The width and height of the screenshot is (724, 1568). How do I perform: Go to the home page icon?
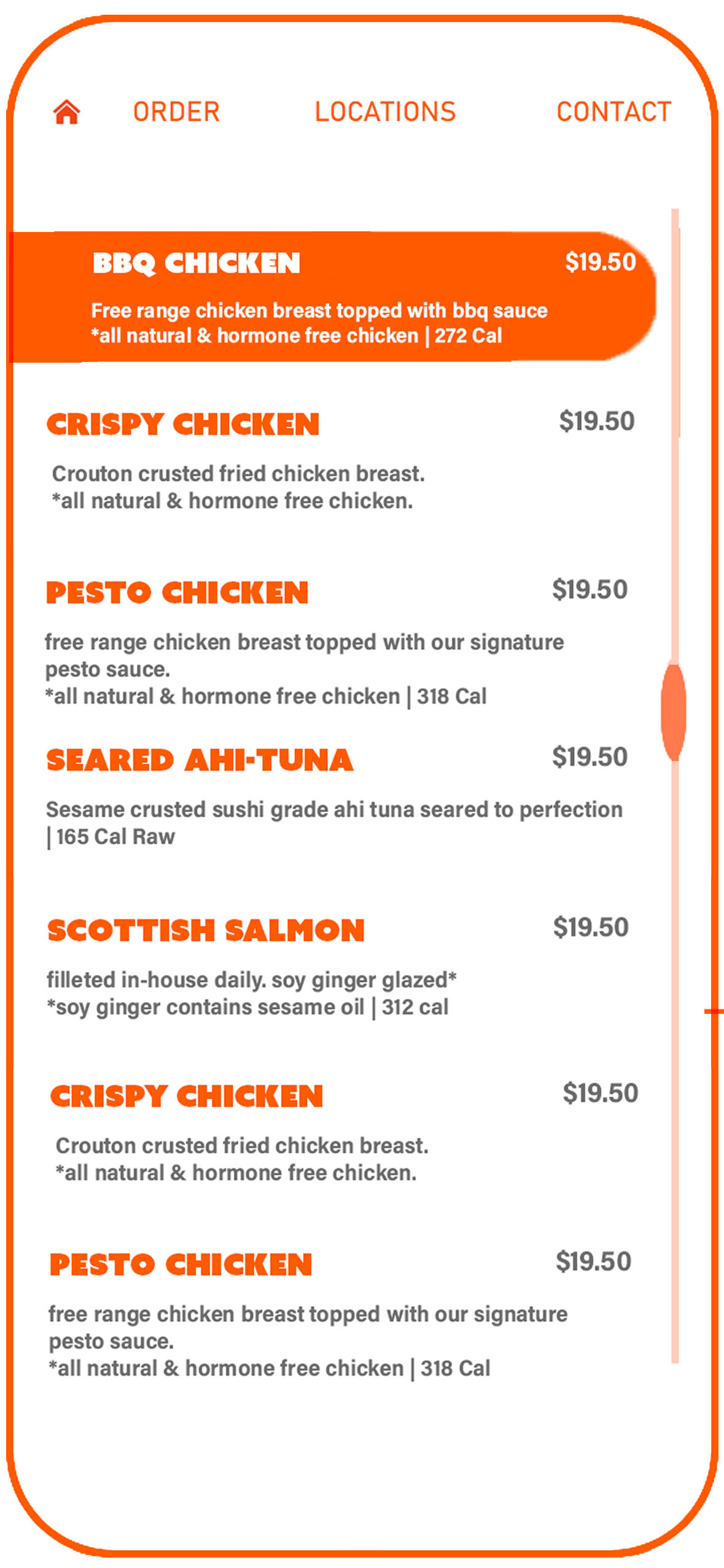point(66,112)
